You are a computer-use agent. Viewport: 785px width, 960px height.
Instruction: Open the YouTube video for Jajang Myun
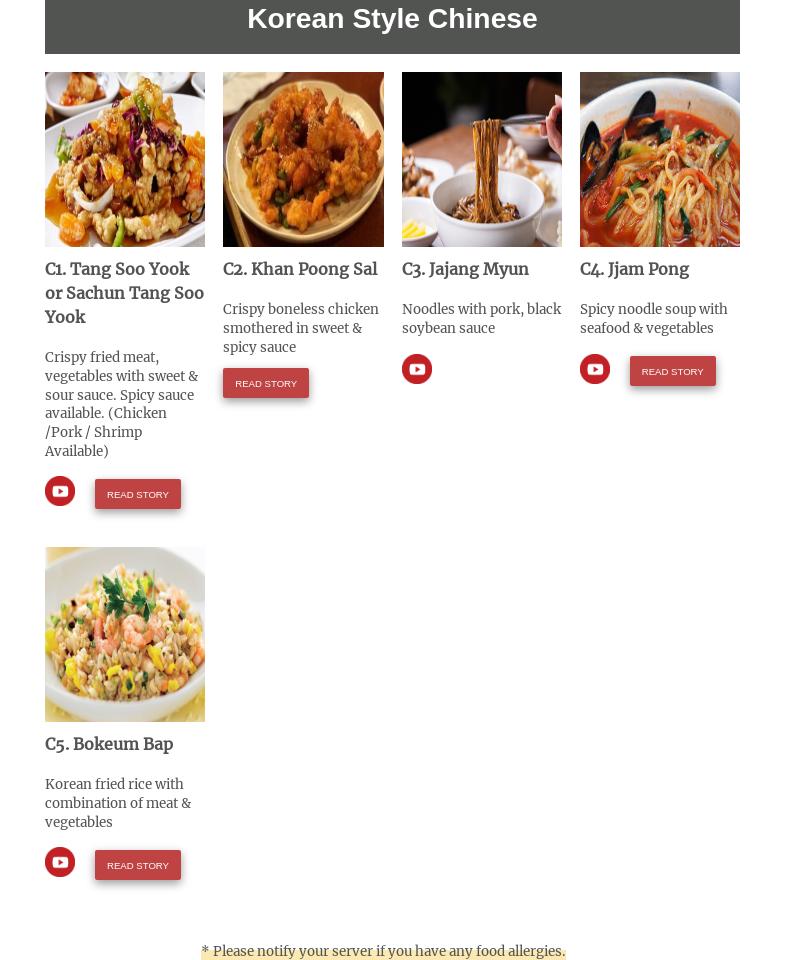(x=417, y=369)
